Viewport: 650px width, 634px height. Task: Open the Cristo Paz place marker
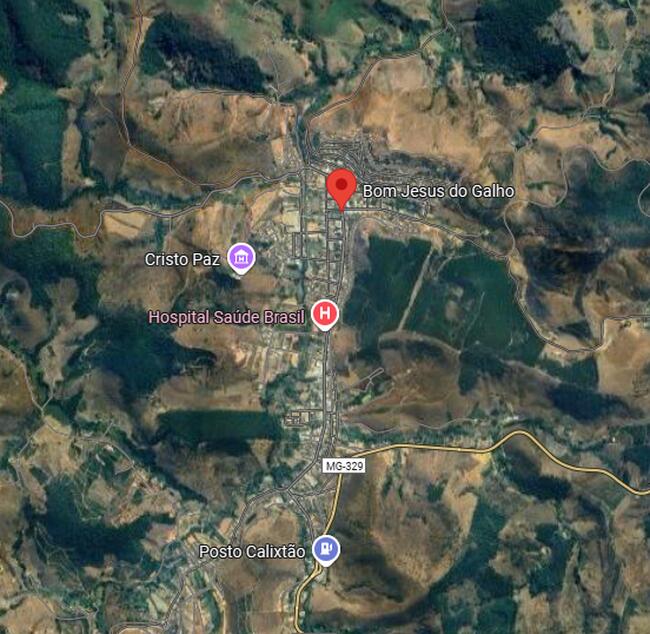[x=241, y=259]
